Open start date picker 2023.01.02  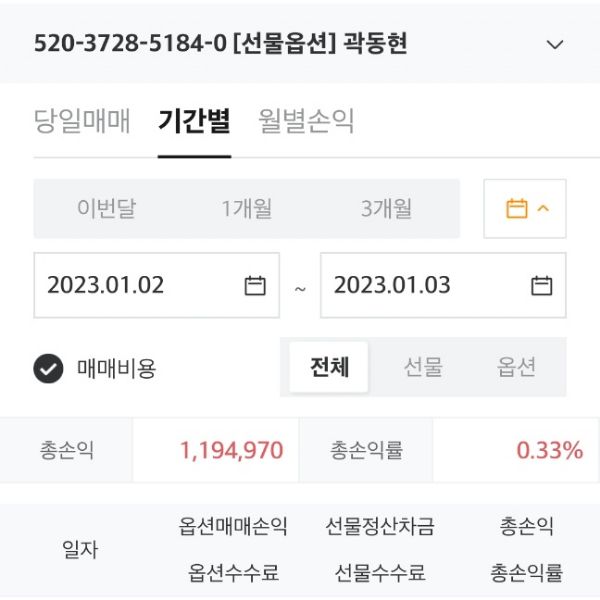click(x=156, y=286)
